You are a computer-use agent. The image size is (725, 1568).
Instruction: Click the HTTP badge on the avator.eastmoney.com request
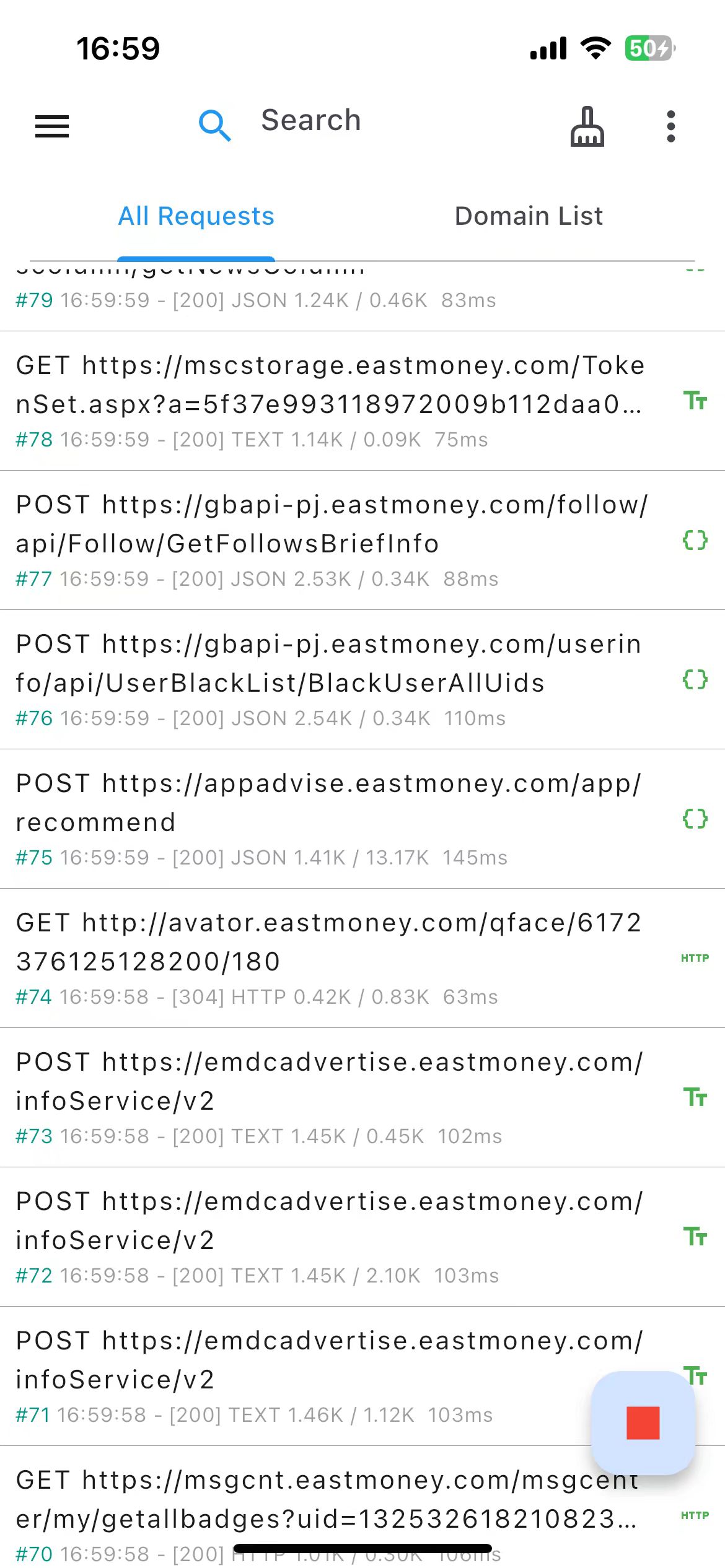click(x=694, y=957)
